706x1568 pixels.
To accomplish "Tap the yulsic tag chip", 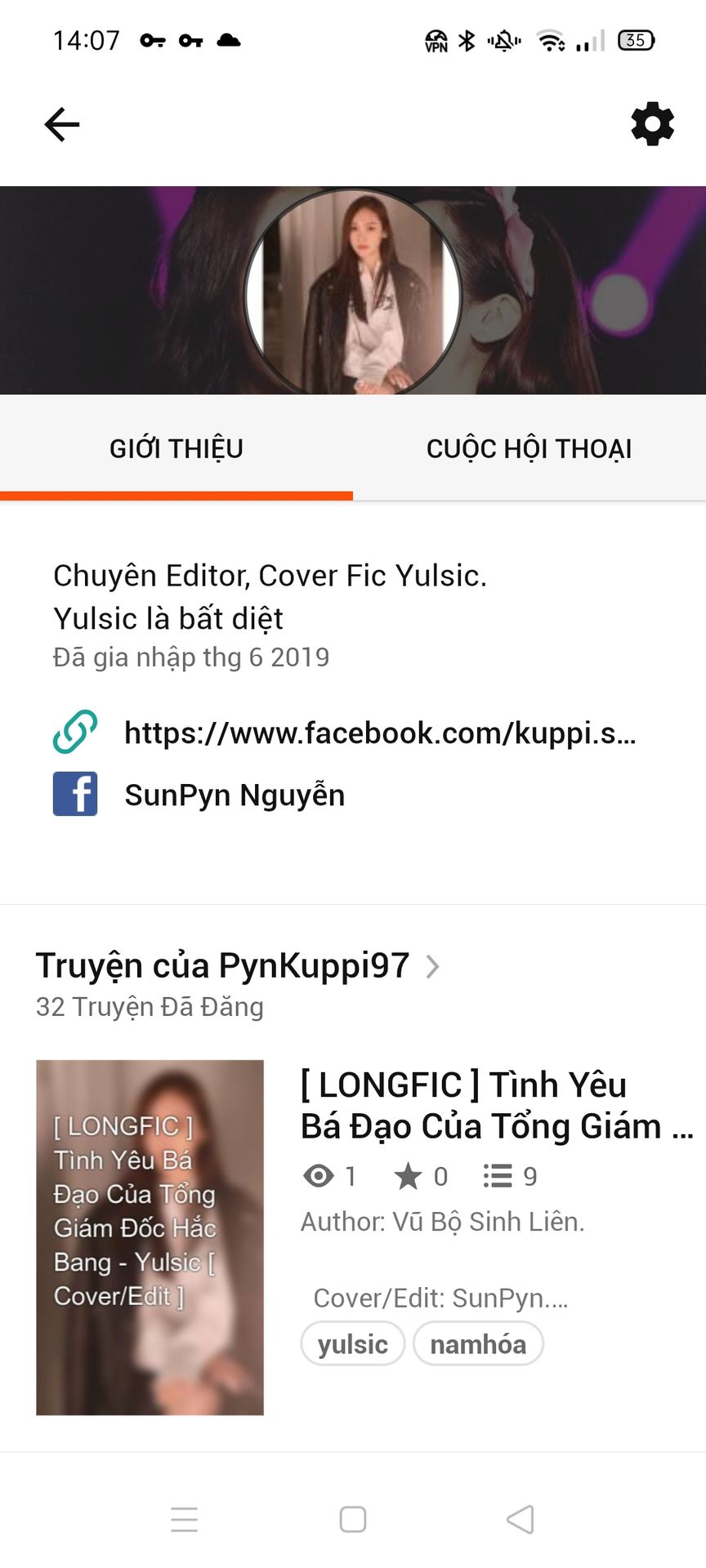I will (x=352, y=1343).
